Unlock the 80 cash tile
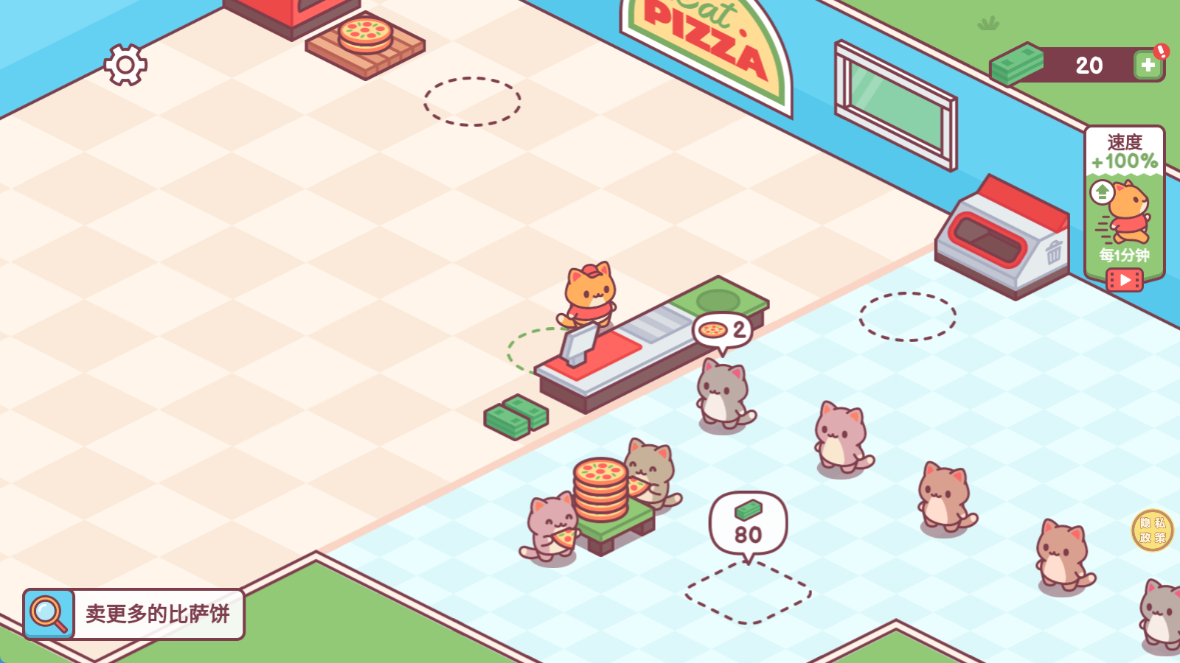 748,592
